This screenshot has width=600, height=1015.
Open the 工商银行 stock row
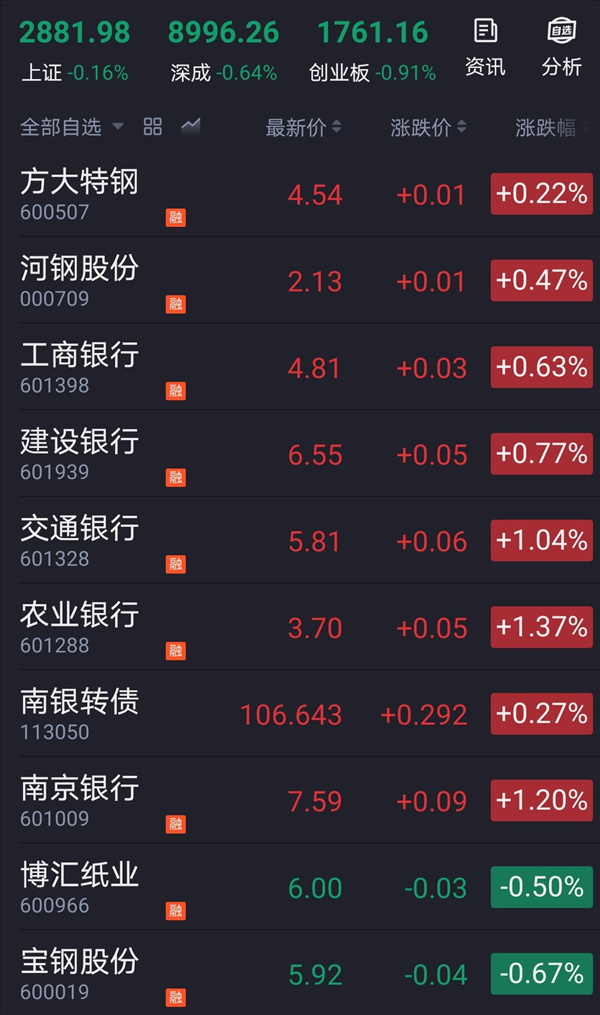(300, 368)
